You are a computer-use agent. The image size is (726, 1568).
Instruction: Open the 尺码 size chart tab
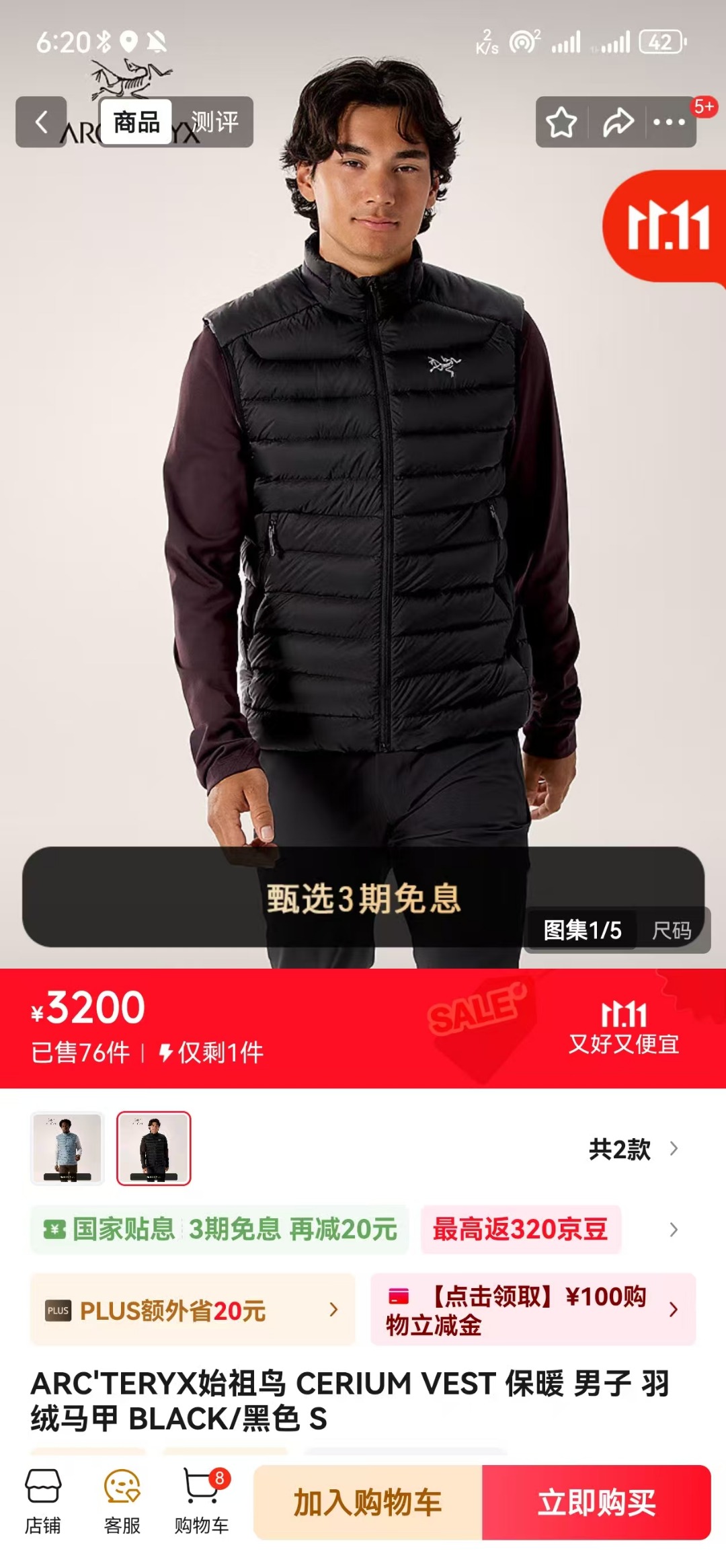(x=672, y=930)
